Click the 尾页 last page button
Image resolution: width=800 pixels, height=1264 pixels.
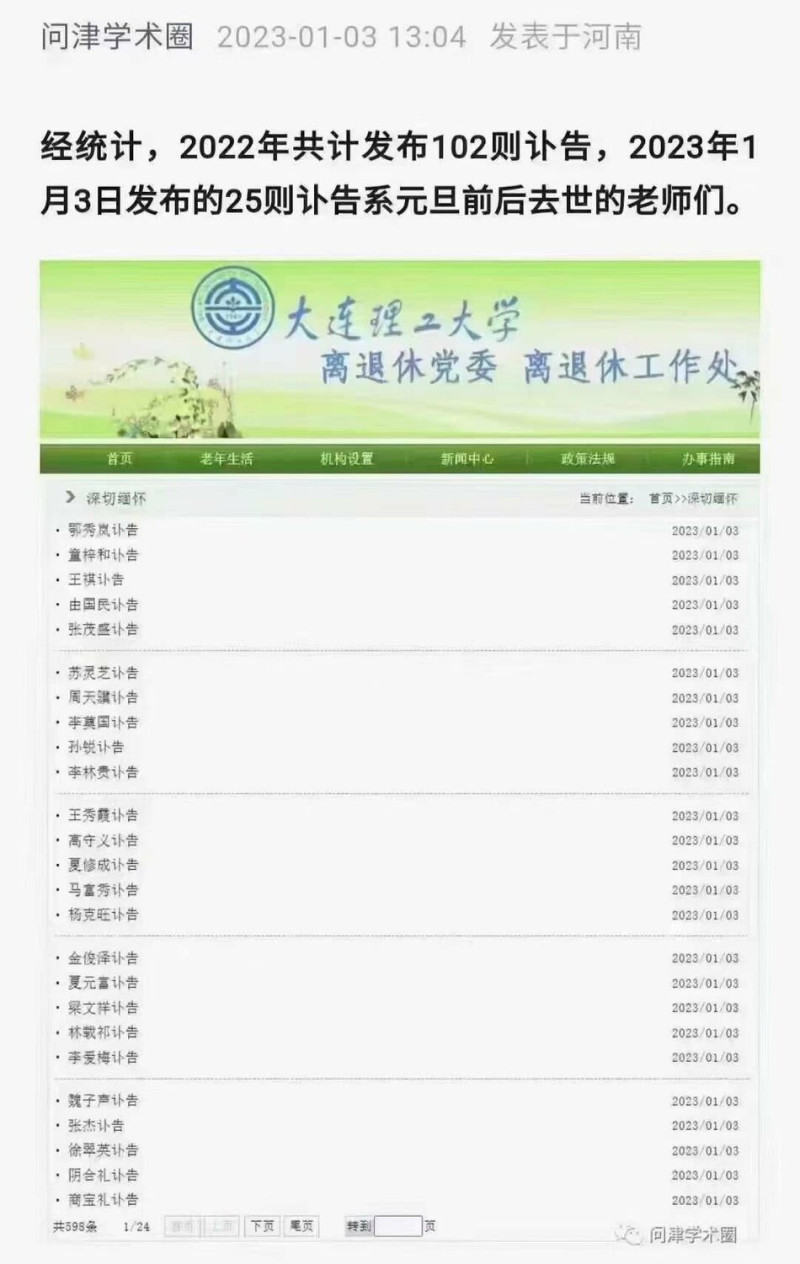302,1226
